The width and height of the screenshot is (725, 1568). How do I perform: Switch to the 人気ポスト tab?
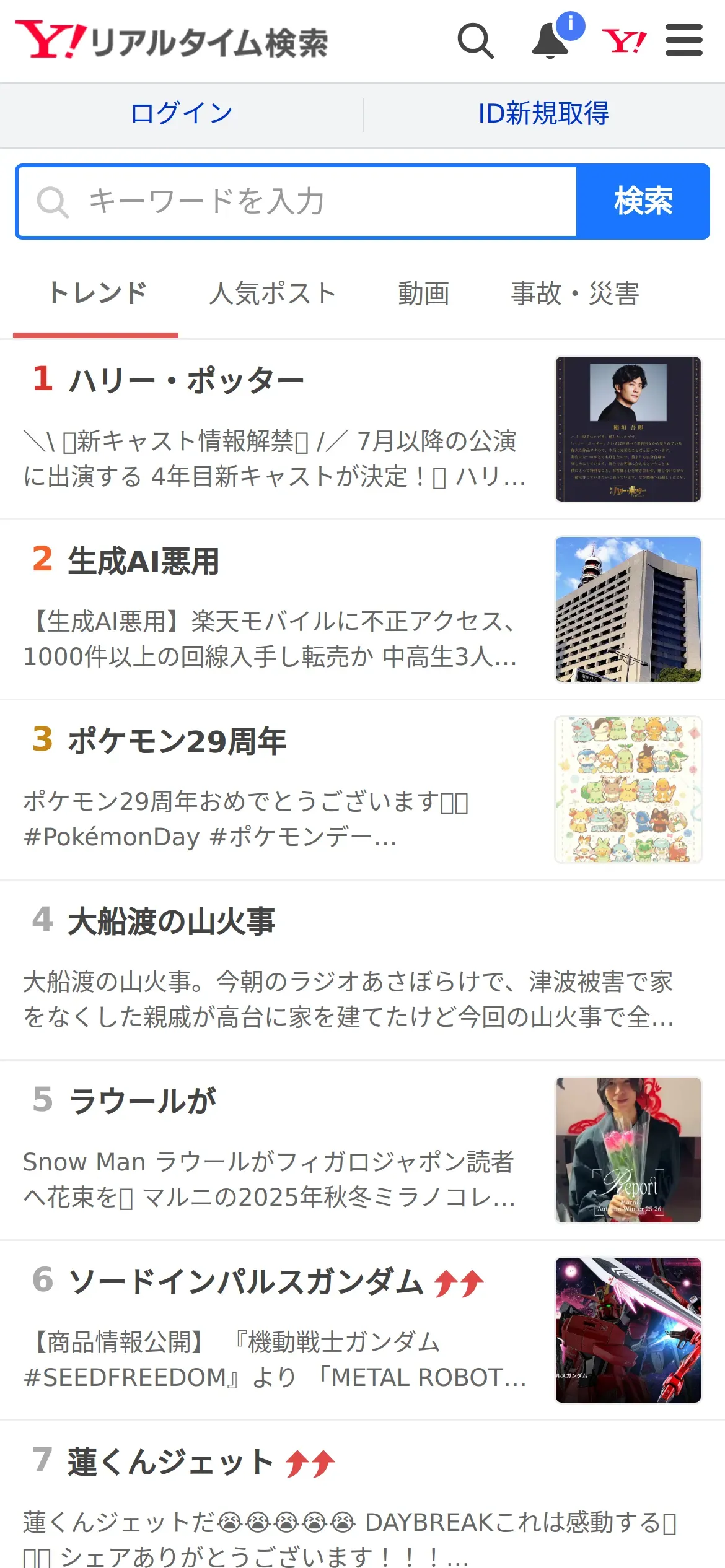(272, 294)
